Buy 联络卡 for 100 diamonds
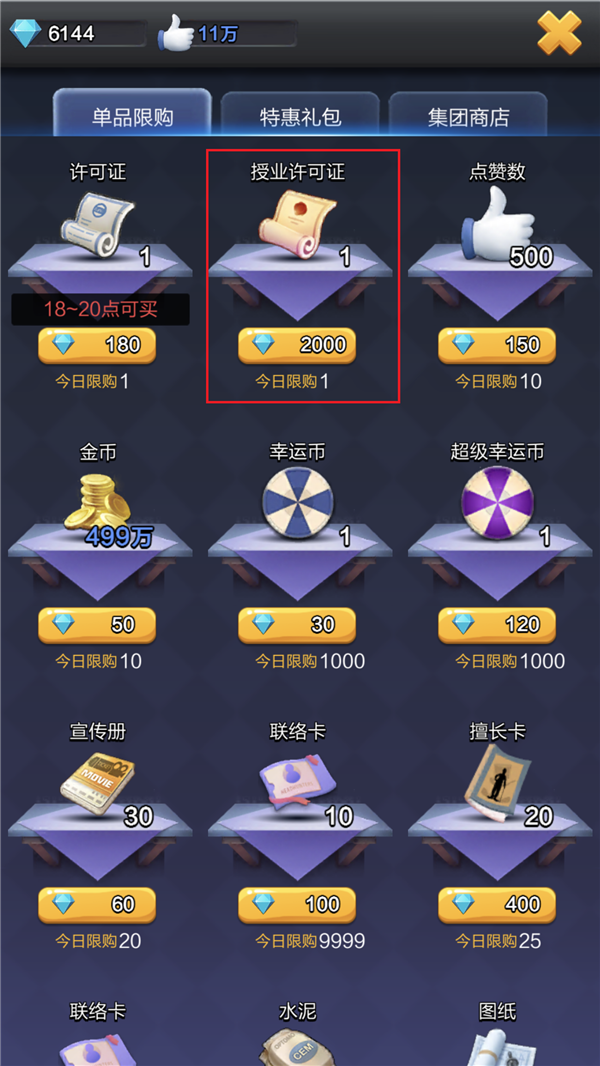The height and width of the screenshot is (1066, 600). click(x=297, y=905)
